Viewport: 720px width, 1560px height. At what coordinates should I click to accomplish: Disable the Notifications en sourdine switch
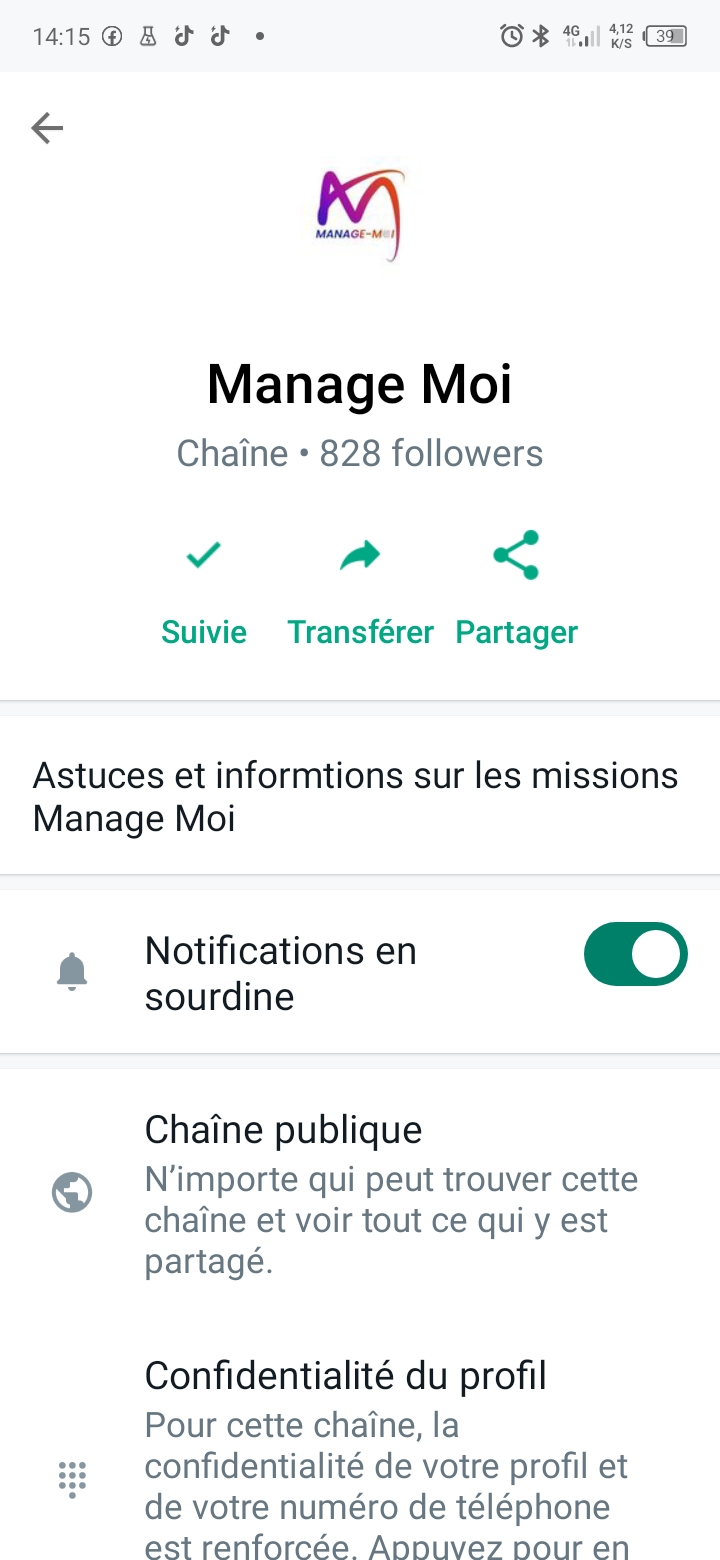635,954
